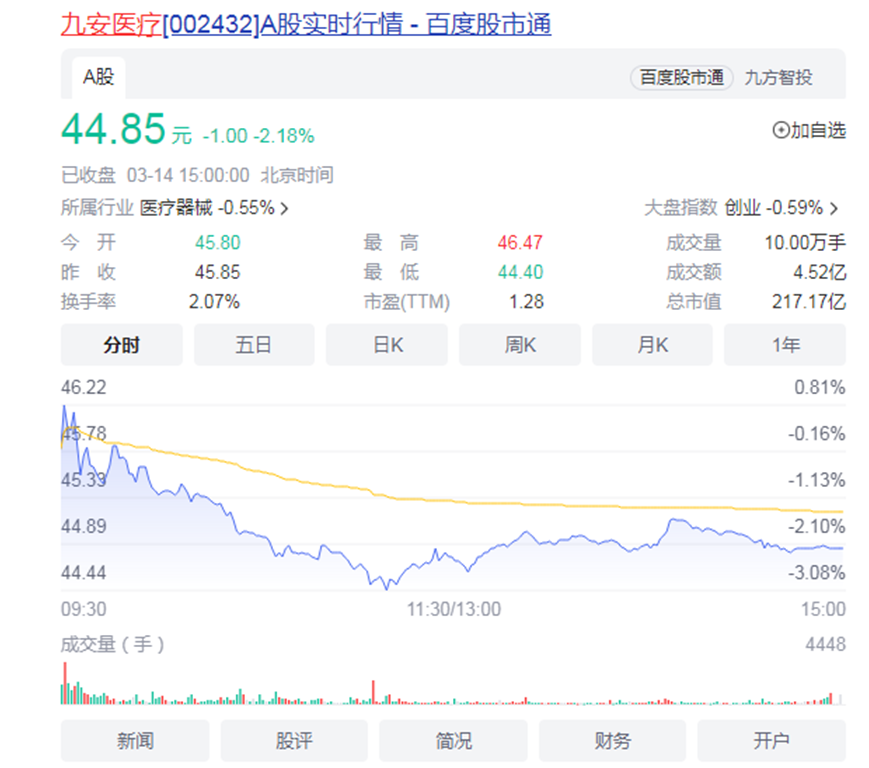Tap 开户 to open an account
This screenshot has height=768, width=869.
771,741
